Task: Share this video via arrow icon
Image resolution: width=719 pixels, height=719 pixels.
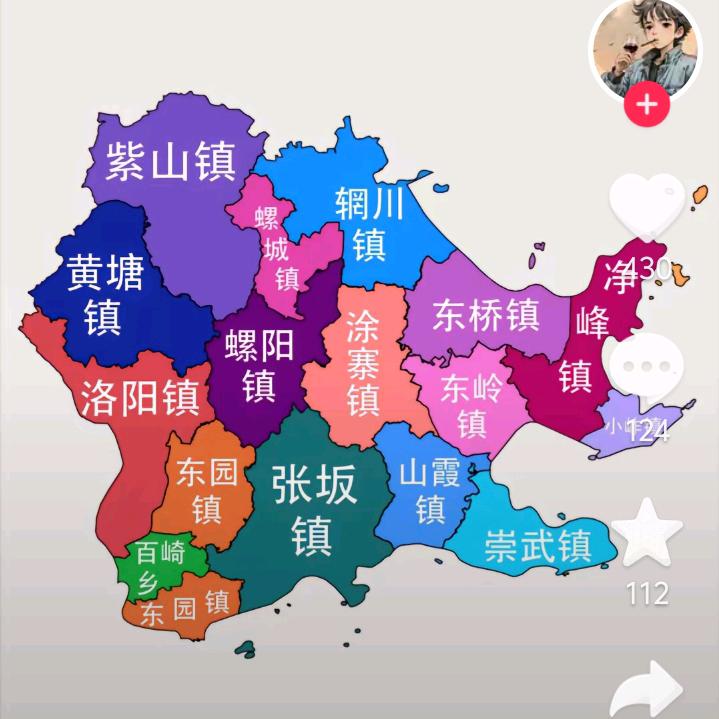Action: [x=647, y=692]
